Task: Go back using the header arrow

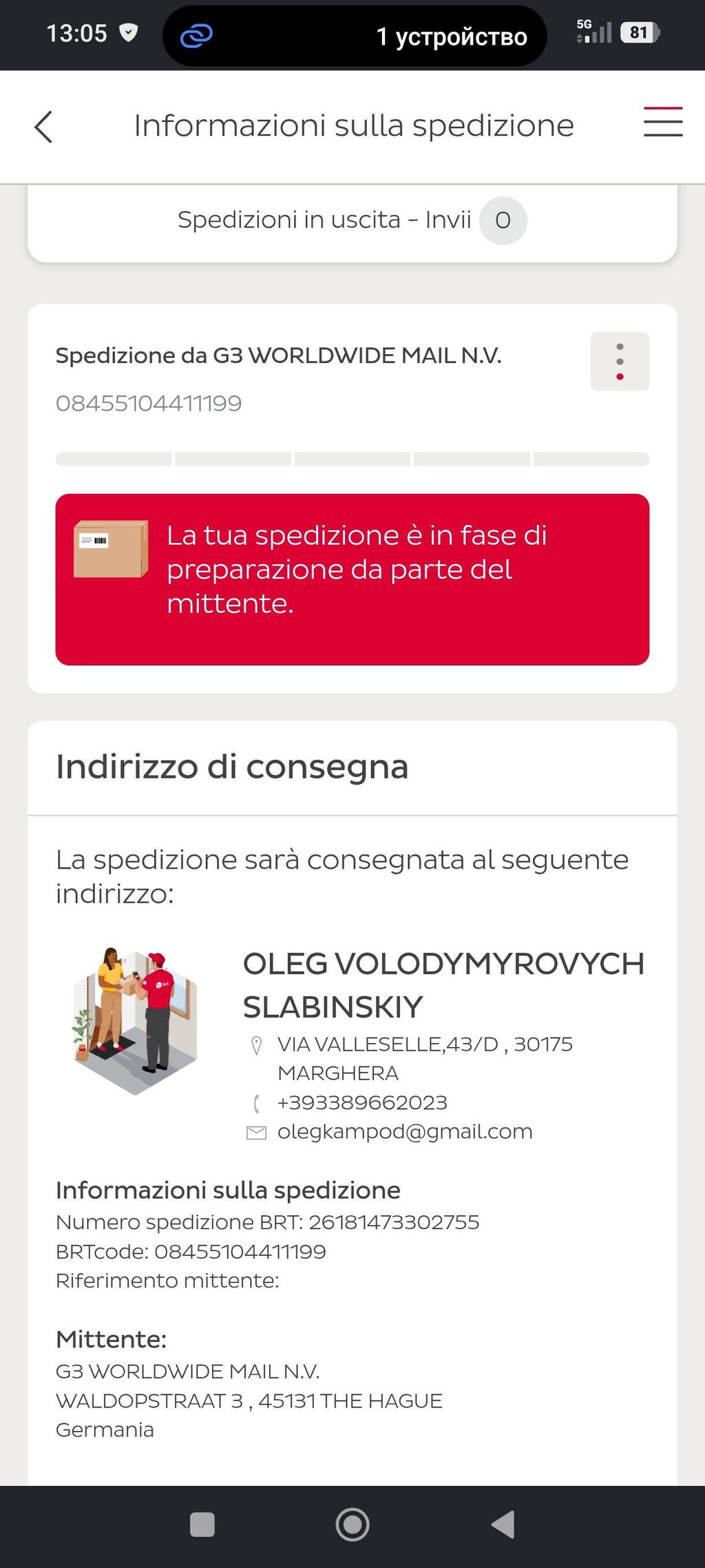Action: point(43,127)
